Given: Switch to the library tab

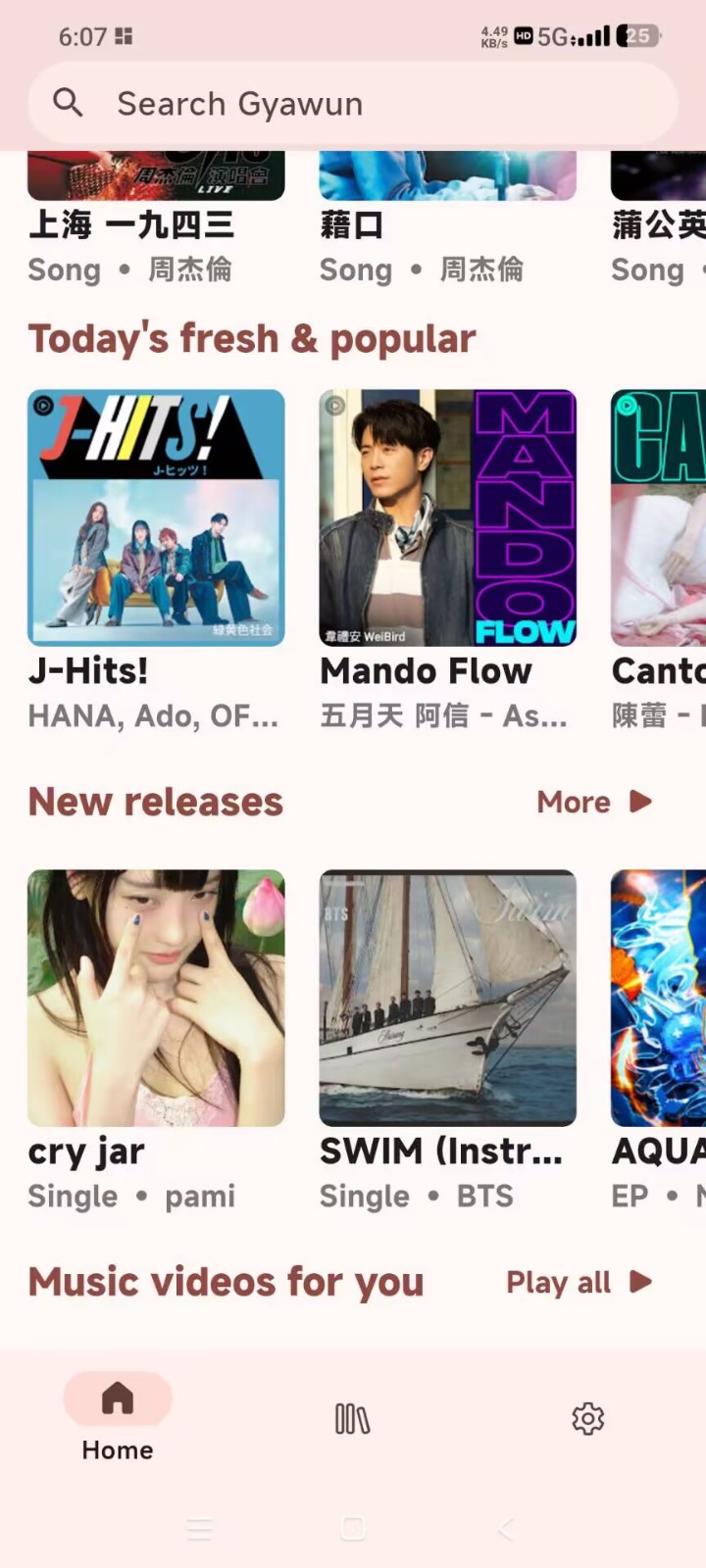Looking at the screenshot, I should [x=352, y=1418].
